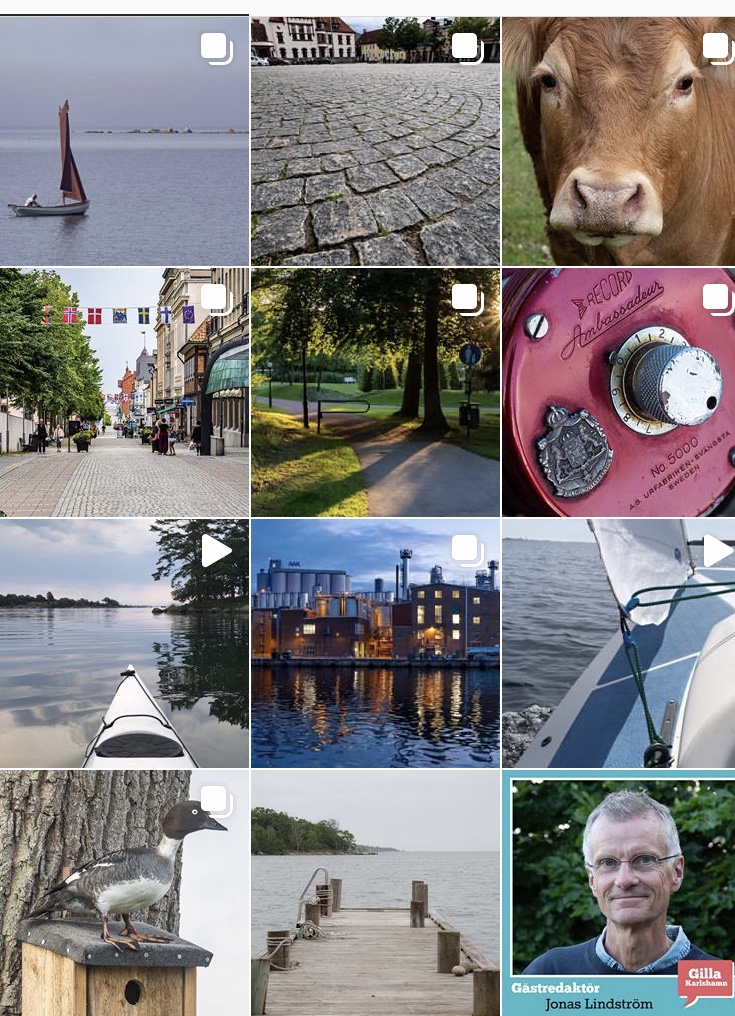Viewport: 735px width, 1016px height.
Task: Open the Jonas Lindström guest editor post
Action: [x=618, y=893]
